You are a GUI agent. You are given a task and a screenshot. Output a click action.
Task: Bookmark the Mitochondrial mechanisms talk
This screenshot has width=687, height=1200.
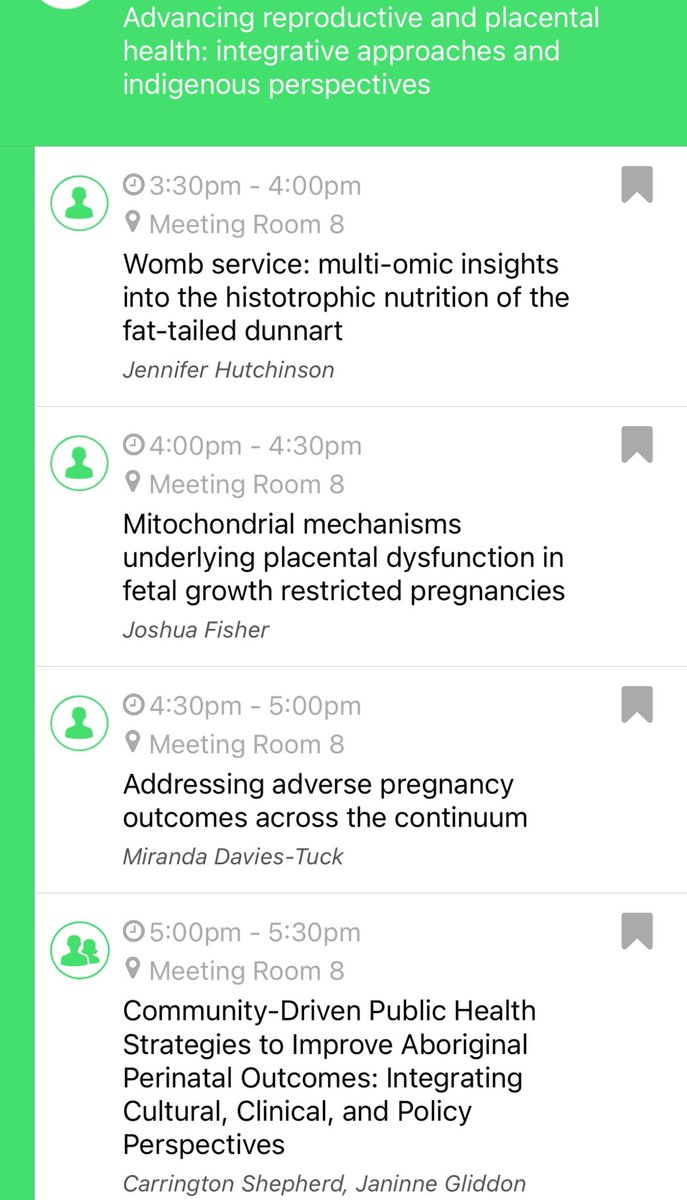(x=637, y=445)
